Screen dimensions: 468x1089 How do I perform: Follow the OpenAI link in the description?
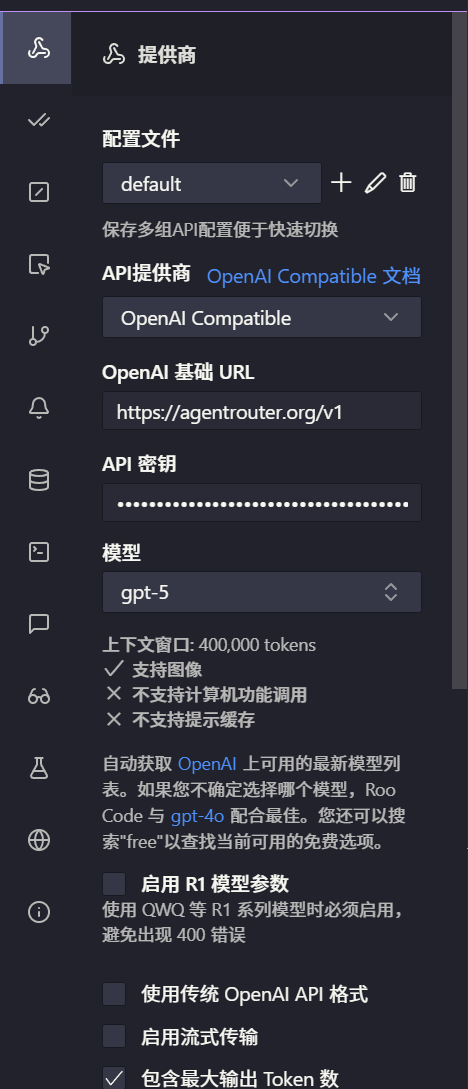tap(208, 764)
